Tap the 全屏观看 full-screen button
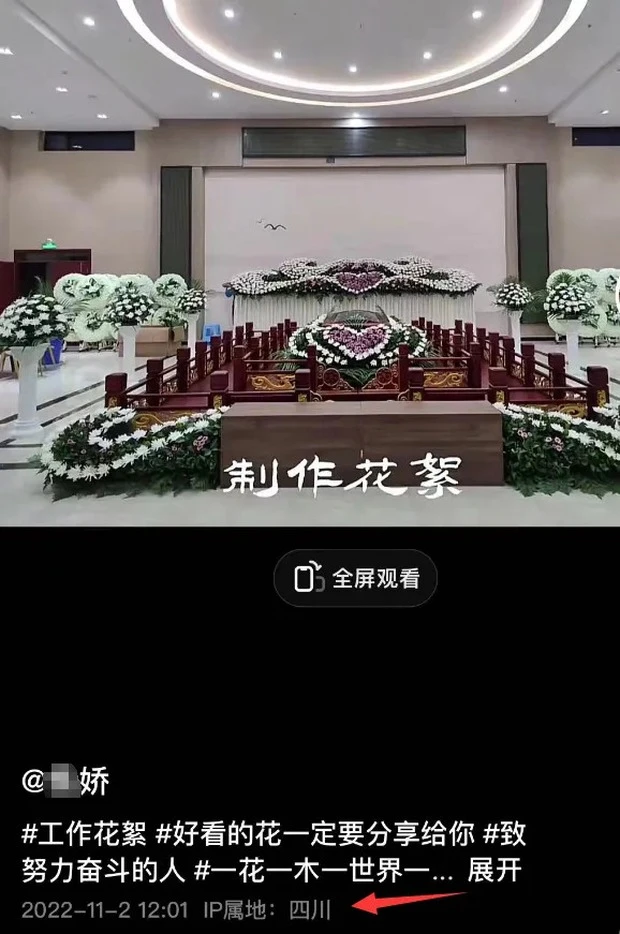This screenshot has height=934, width=620. [355, 578]
